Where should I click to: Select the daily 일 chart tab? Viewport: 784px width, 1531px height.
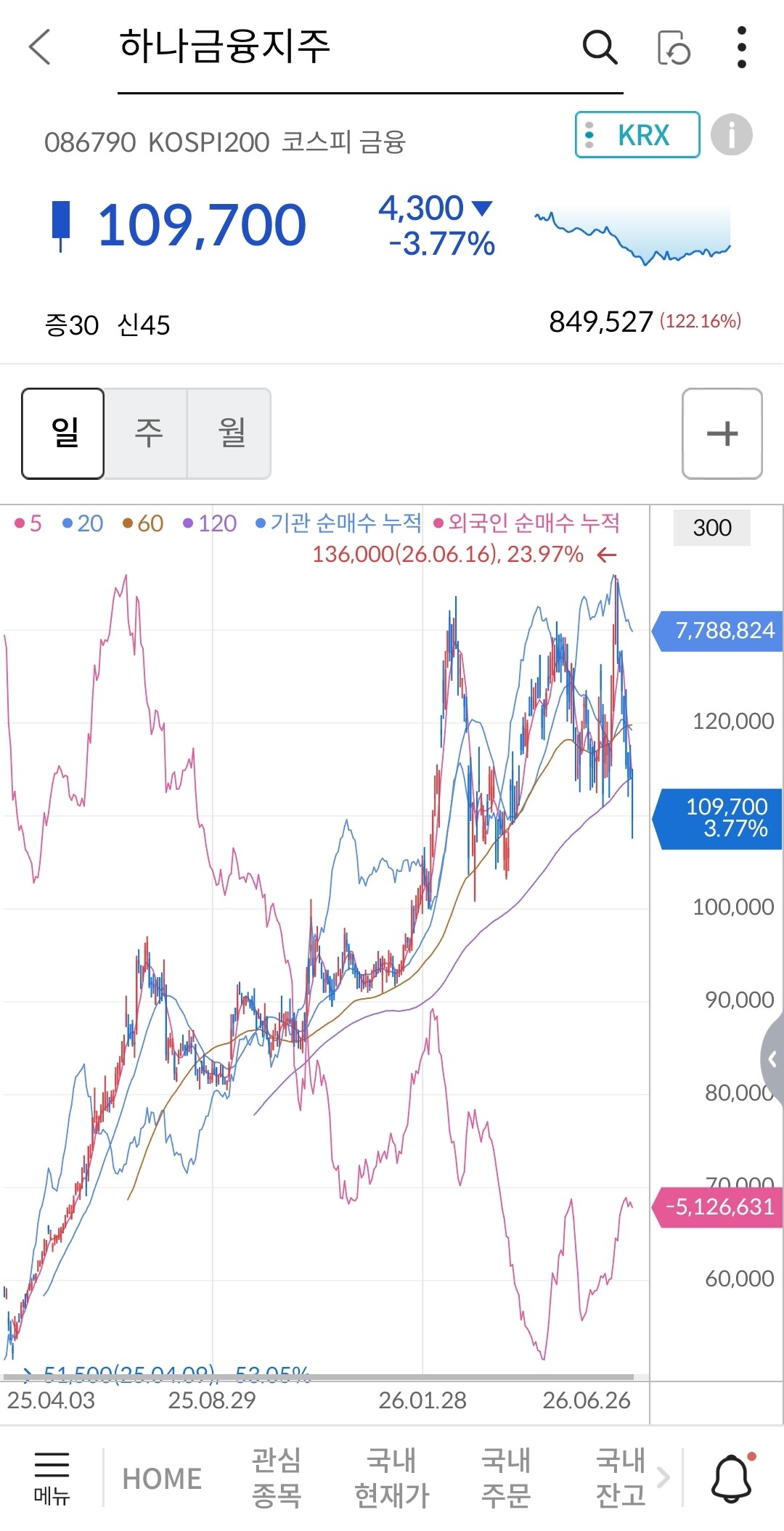pyautogui.click(x=63, y=433)
